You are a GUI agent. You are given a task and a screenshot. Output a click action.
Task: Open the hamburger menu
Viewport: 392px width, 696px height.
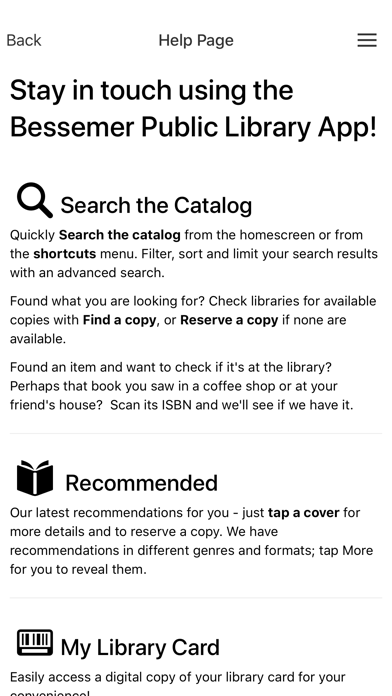click(367, 40)
